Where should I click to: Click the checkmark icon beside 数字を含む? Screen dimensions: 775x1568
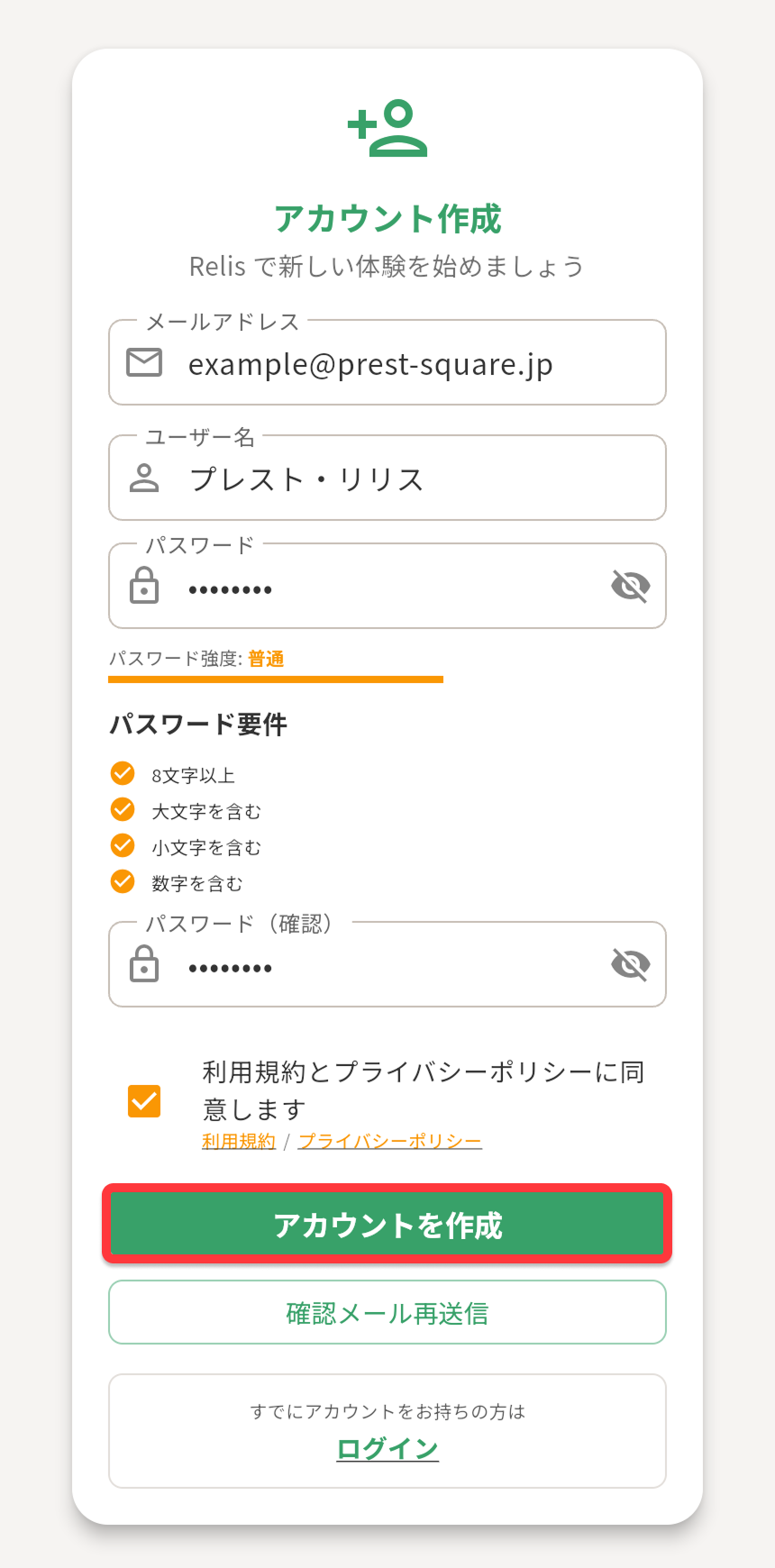coord(123,883)
